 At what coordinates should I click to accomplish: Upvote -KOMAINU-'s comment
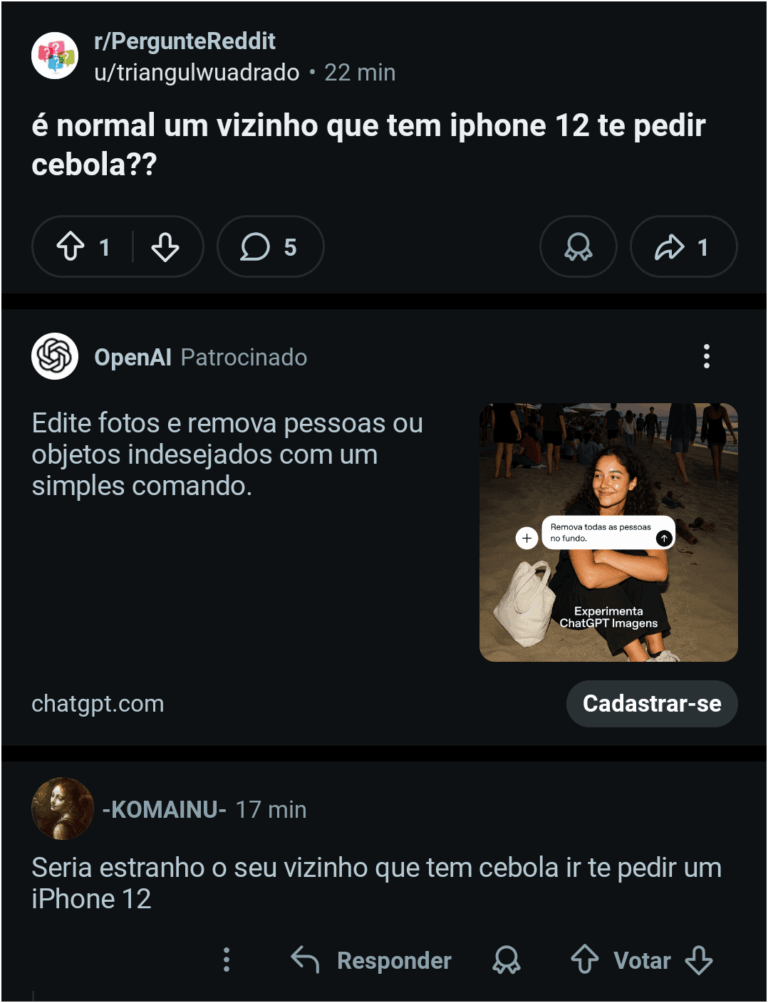[584, 960]
